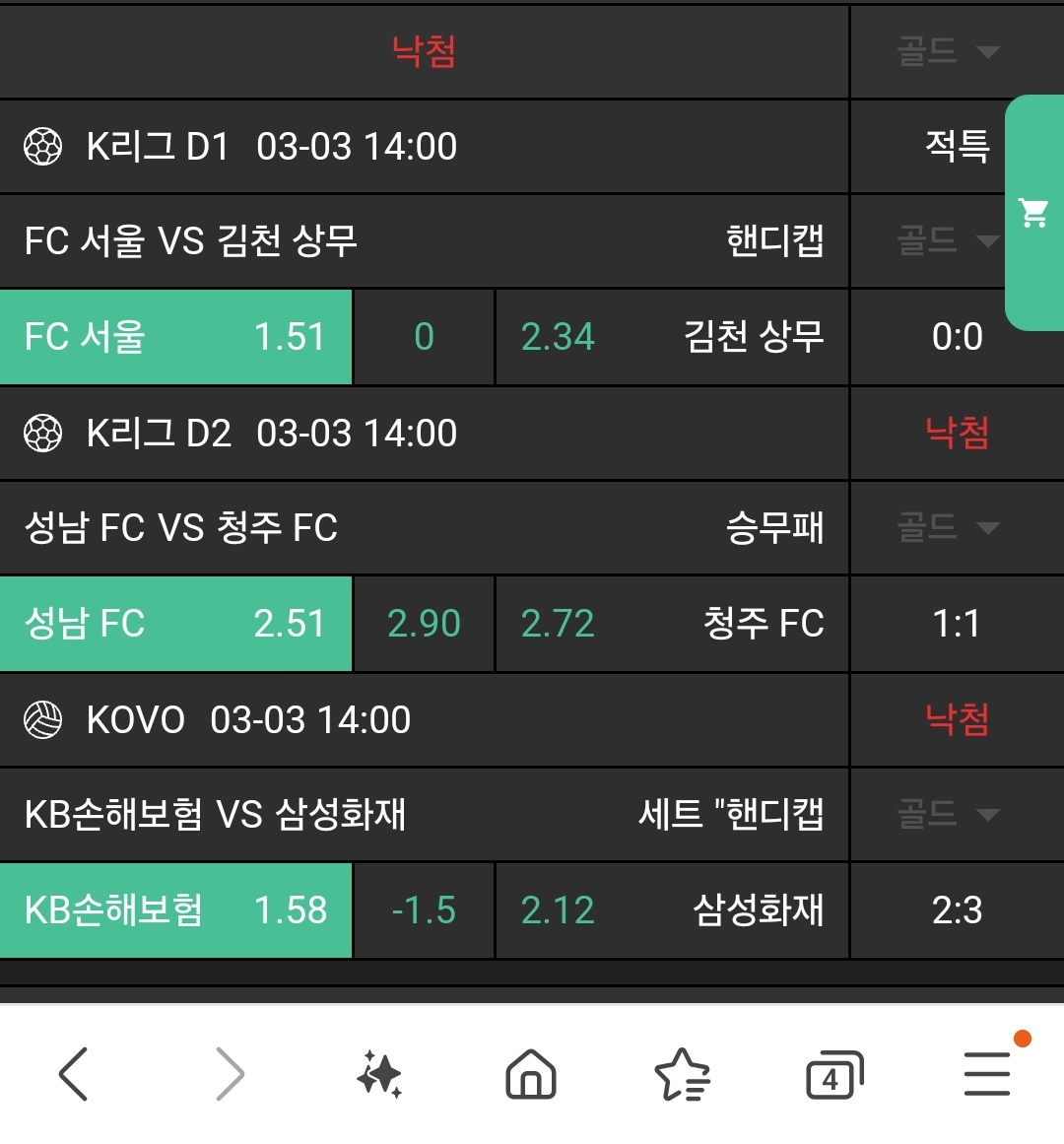Select 삼성화재 2.12 odds

coord(672,910)
